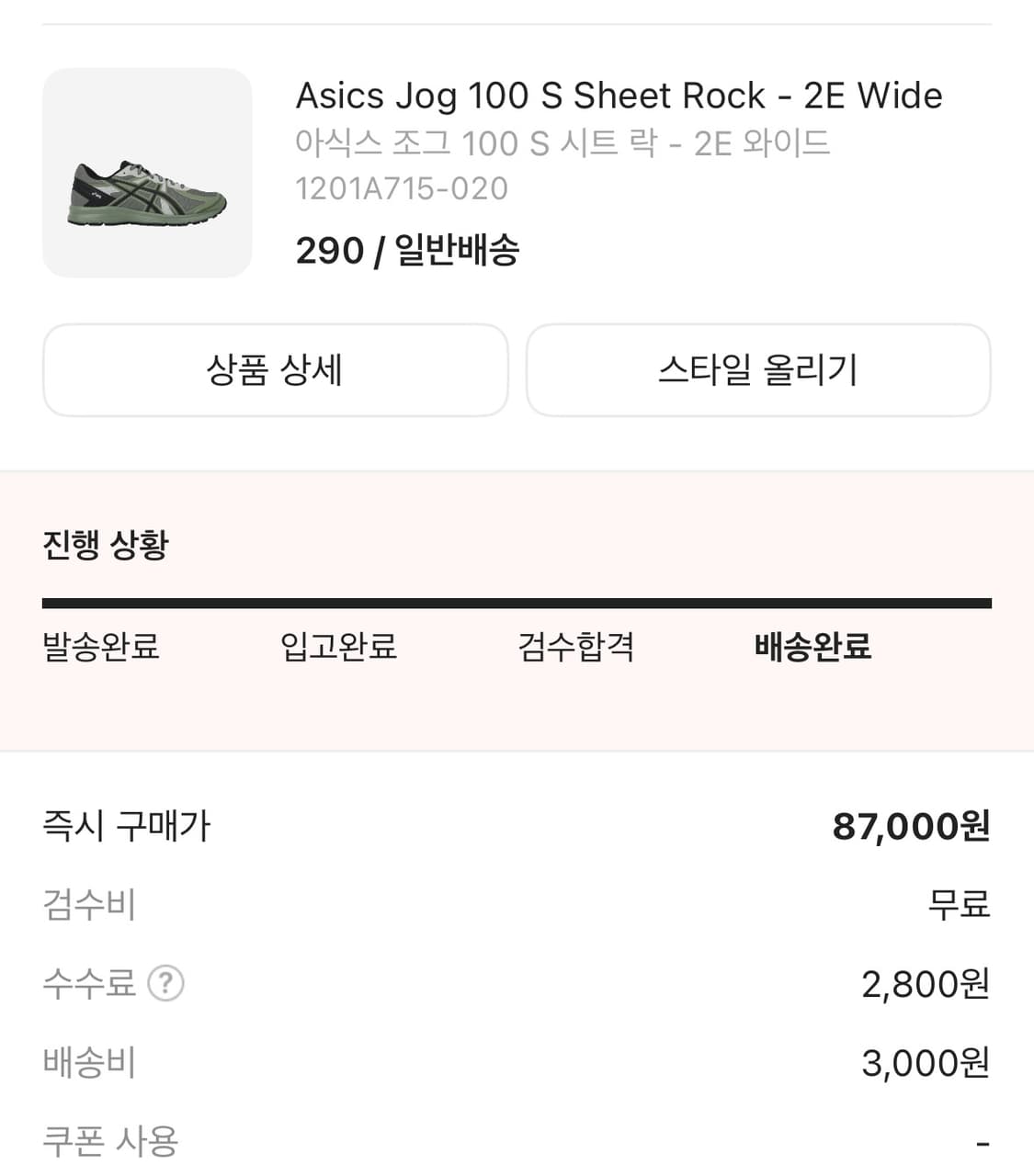Image resolution: width=1034 pixels, height=1176 pixels.
Task: Click the black progress status bar
Action: pos(517,603)
